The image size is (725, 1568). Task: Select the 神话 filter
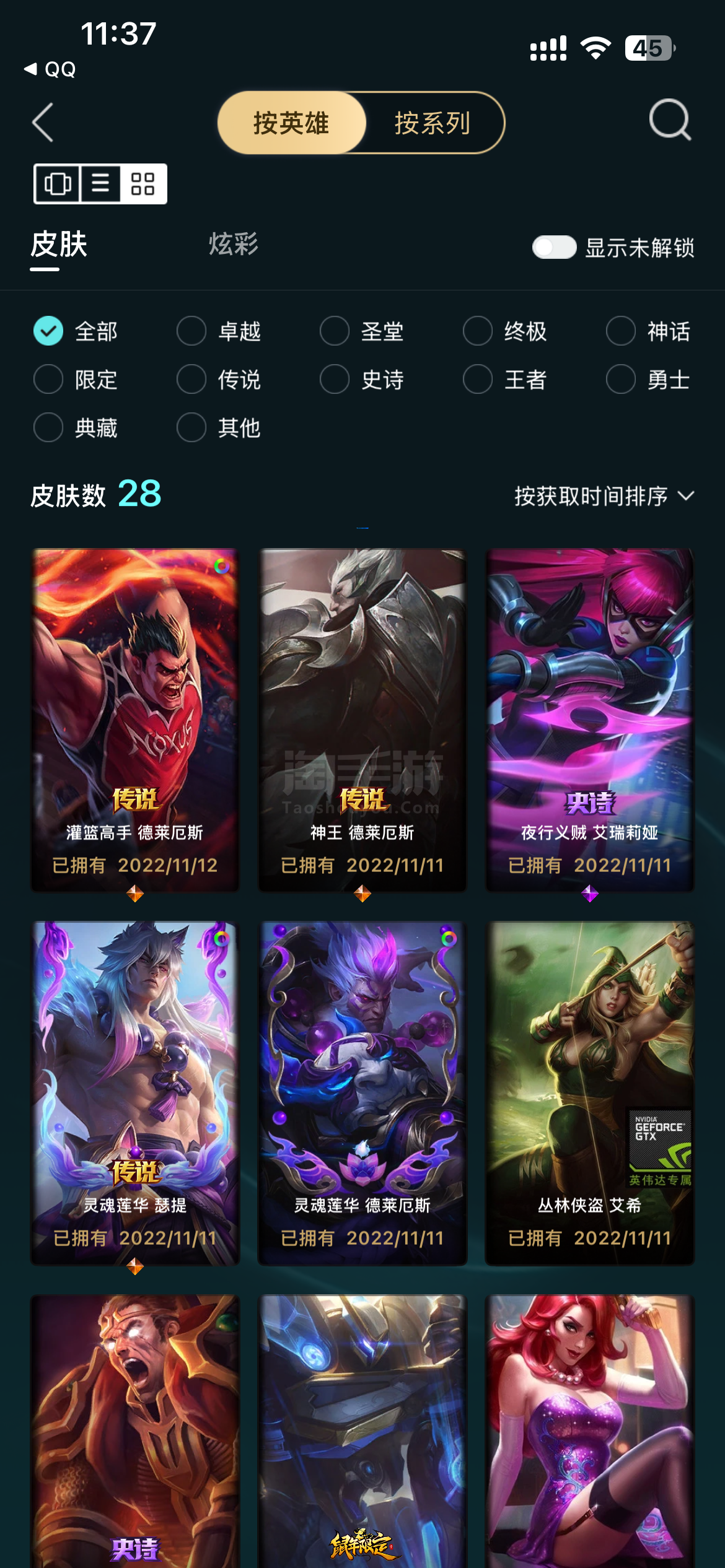pos(648,331)
